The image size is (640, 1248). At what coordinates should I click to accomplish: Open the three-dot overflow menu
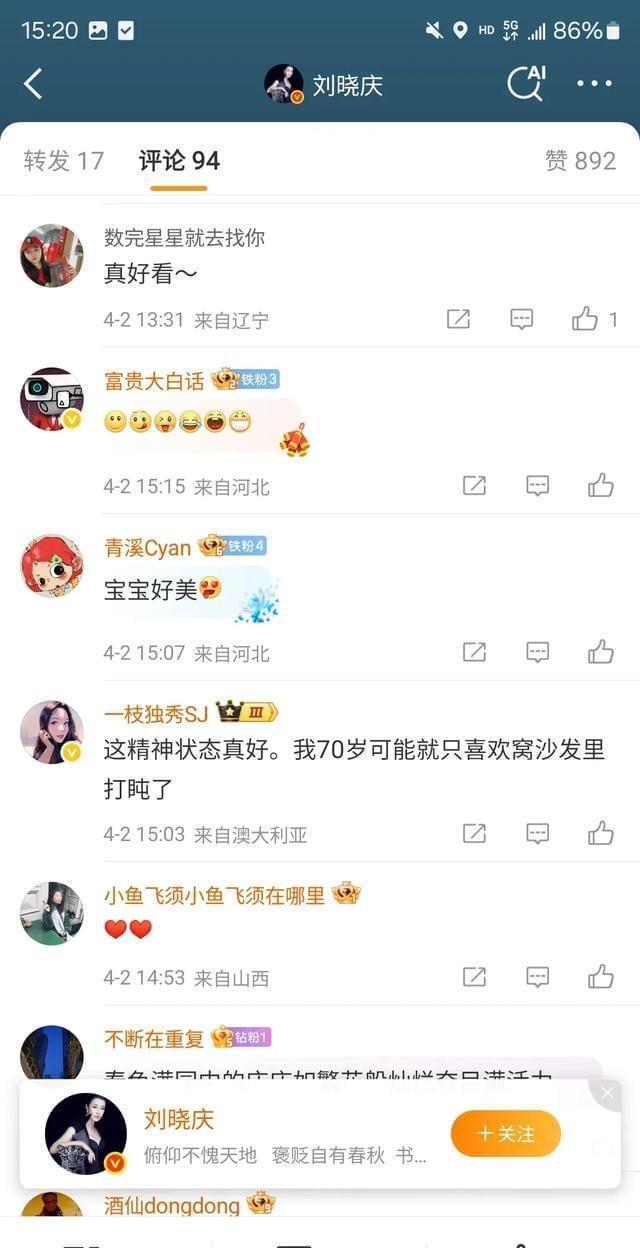pos(594,84)
